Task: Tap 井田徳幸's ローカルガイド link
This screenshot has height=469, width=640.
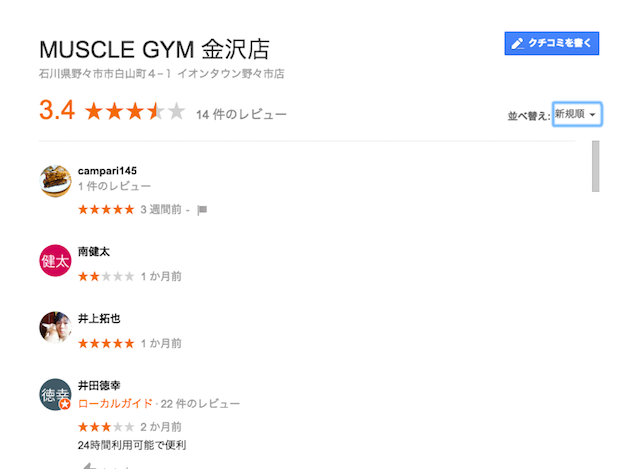Action: [x=115, y=404]
